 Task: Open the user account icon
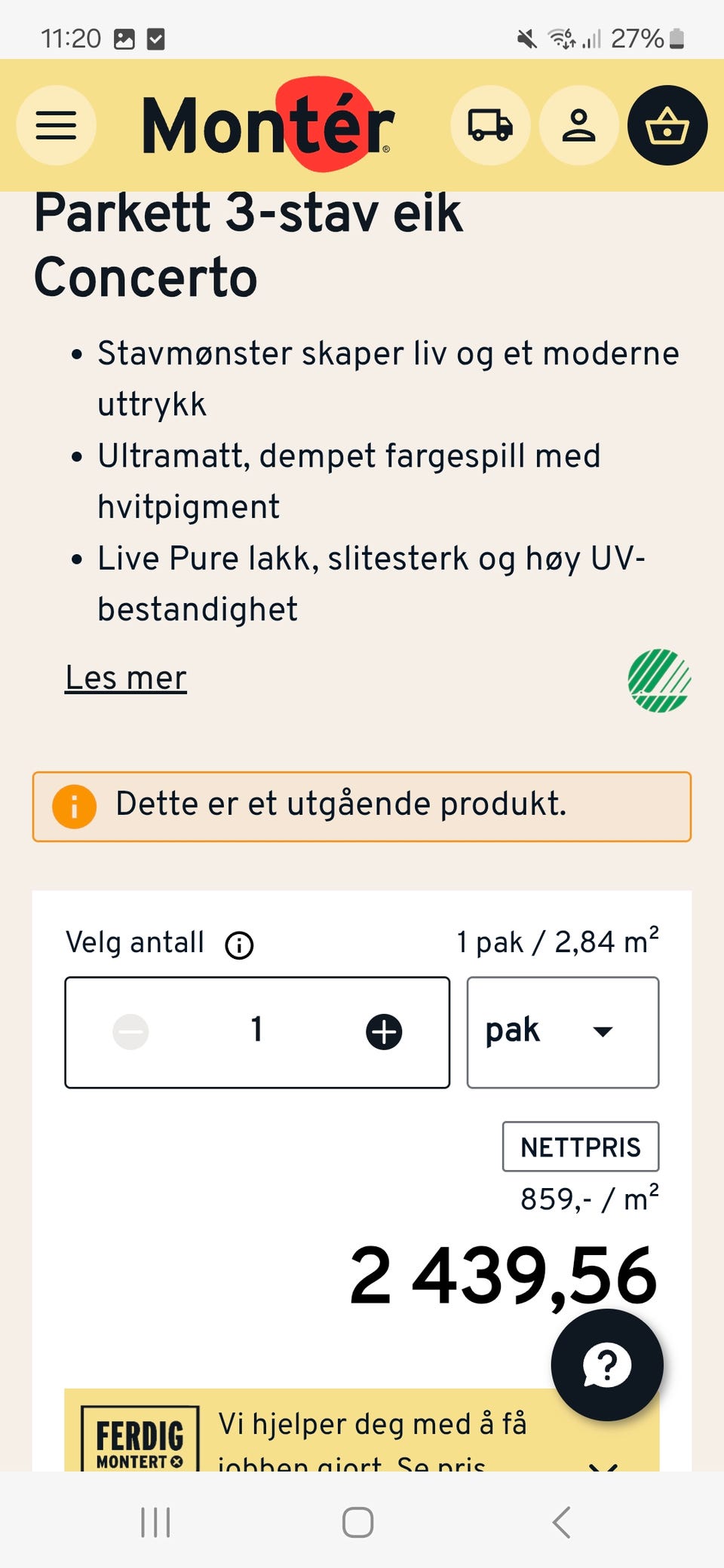click(x=578, y=125)
